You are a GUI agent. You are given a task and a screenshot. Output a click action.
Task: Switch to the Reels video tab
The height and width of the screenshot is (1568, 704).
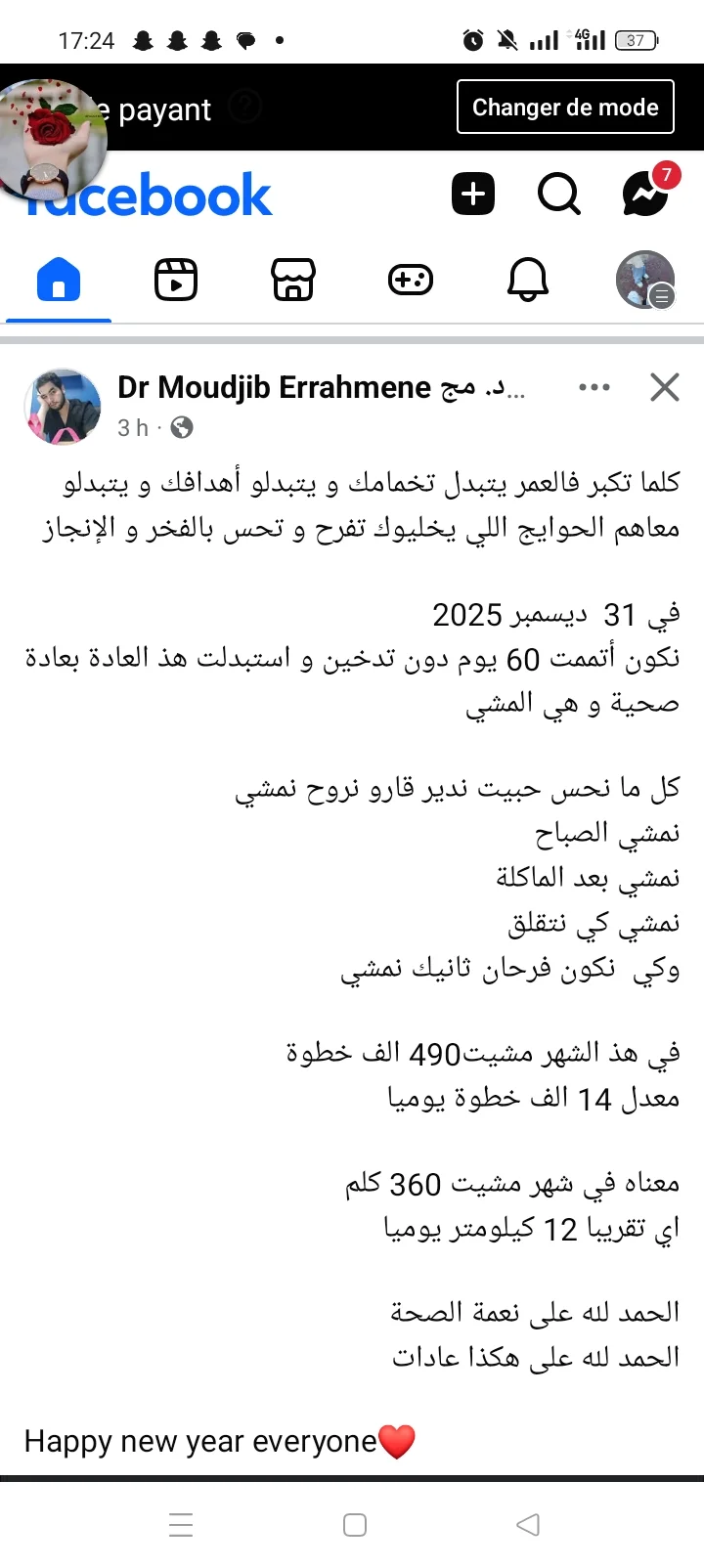[x=176, y=281]
